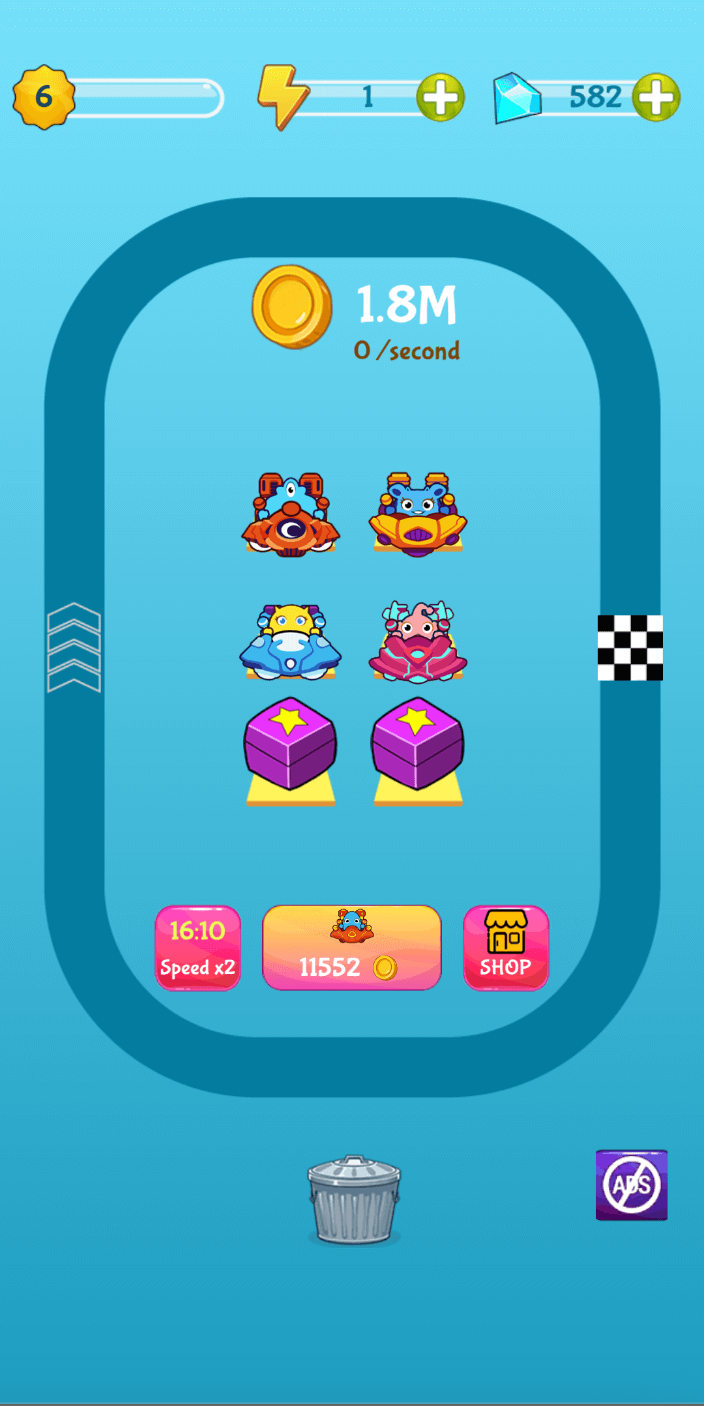Screen dimensions: 704x1406
Task: Open the SHOP
Action: click(505, 947)
